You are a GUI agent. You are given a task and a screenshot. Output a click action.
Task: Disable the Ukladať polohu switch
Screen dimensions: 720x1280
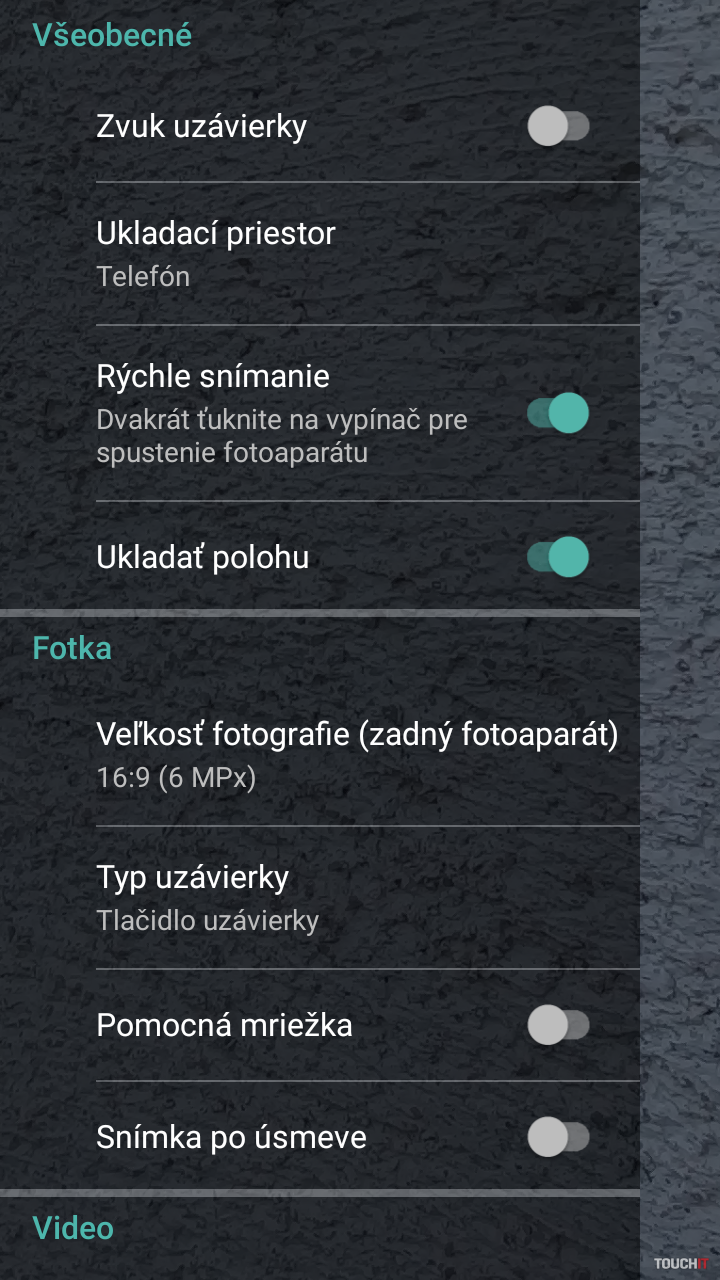click(558, 557)
